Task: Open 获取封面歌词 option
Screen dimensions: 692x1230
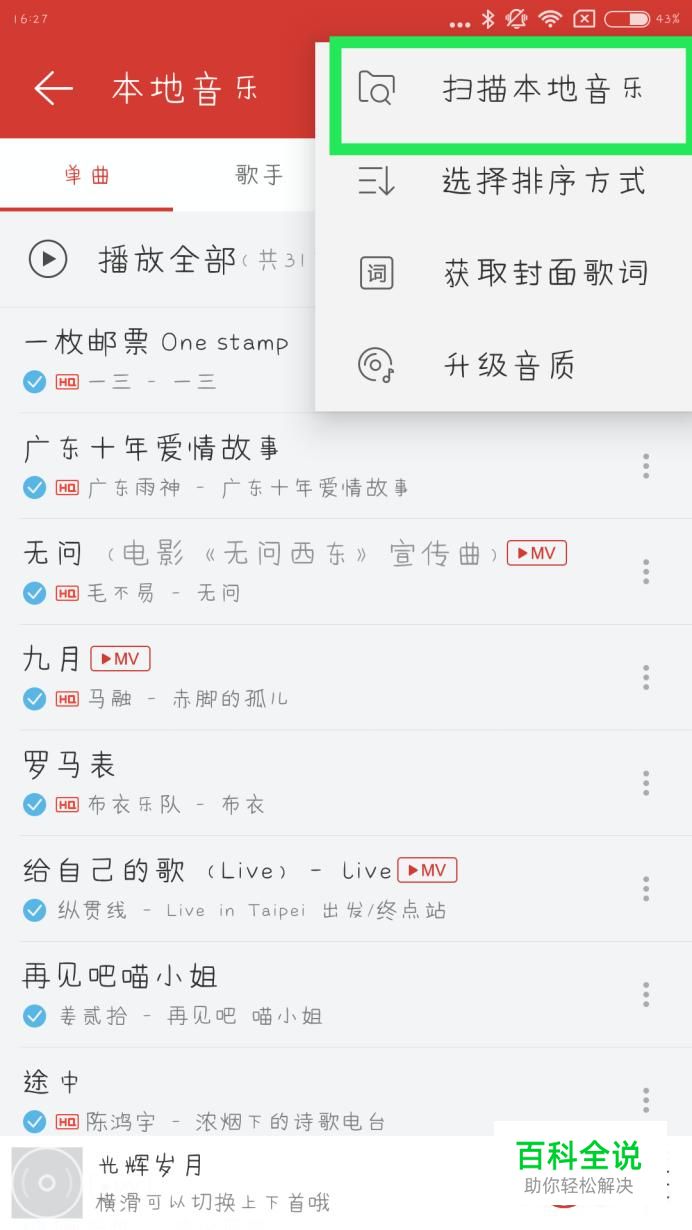Action: (504, 273)
